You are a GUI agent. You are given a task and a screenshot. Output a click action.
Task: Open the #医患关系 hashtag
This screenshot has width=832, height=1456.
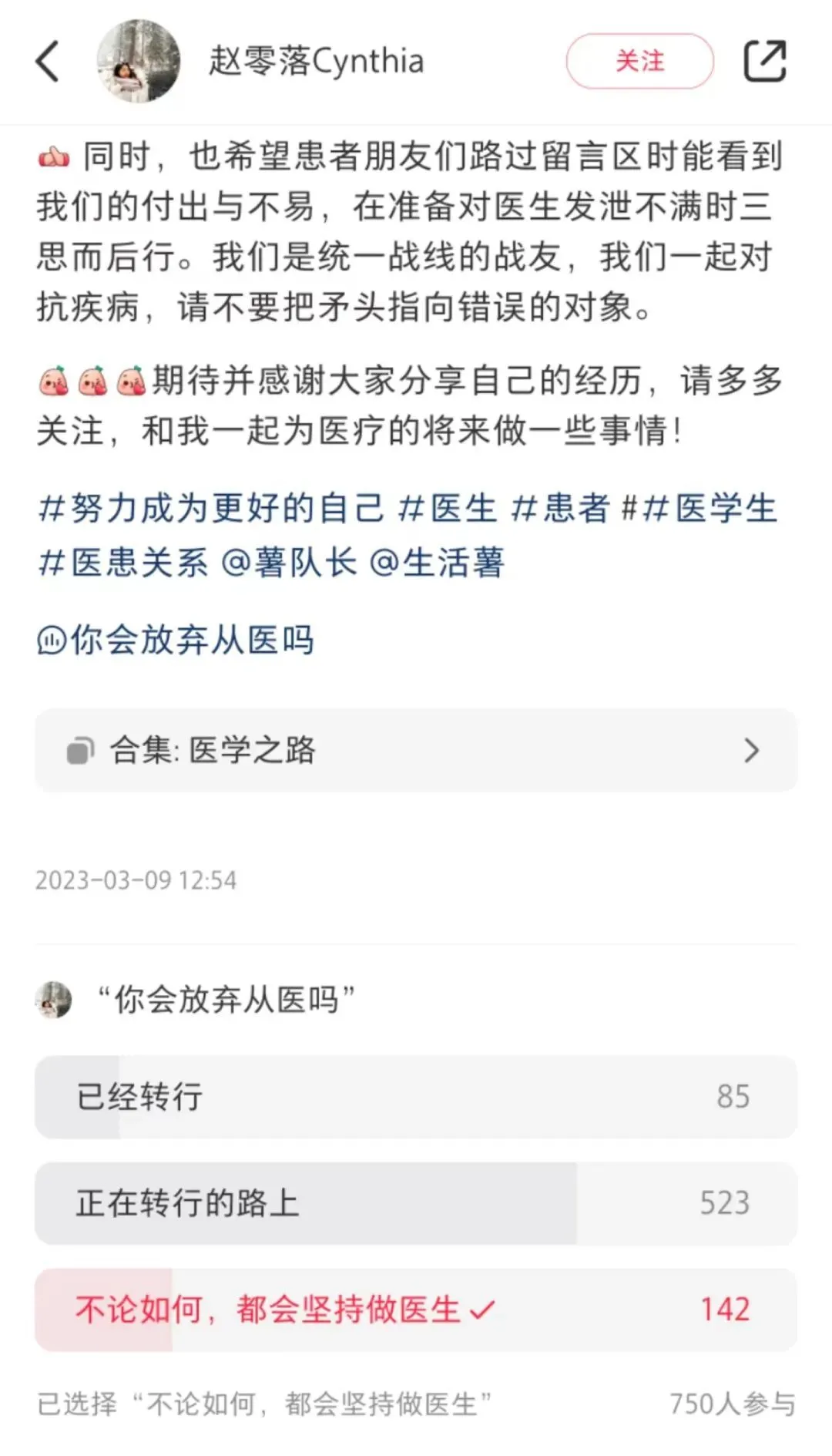(123, 562)
